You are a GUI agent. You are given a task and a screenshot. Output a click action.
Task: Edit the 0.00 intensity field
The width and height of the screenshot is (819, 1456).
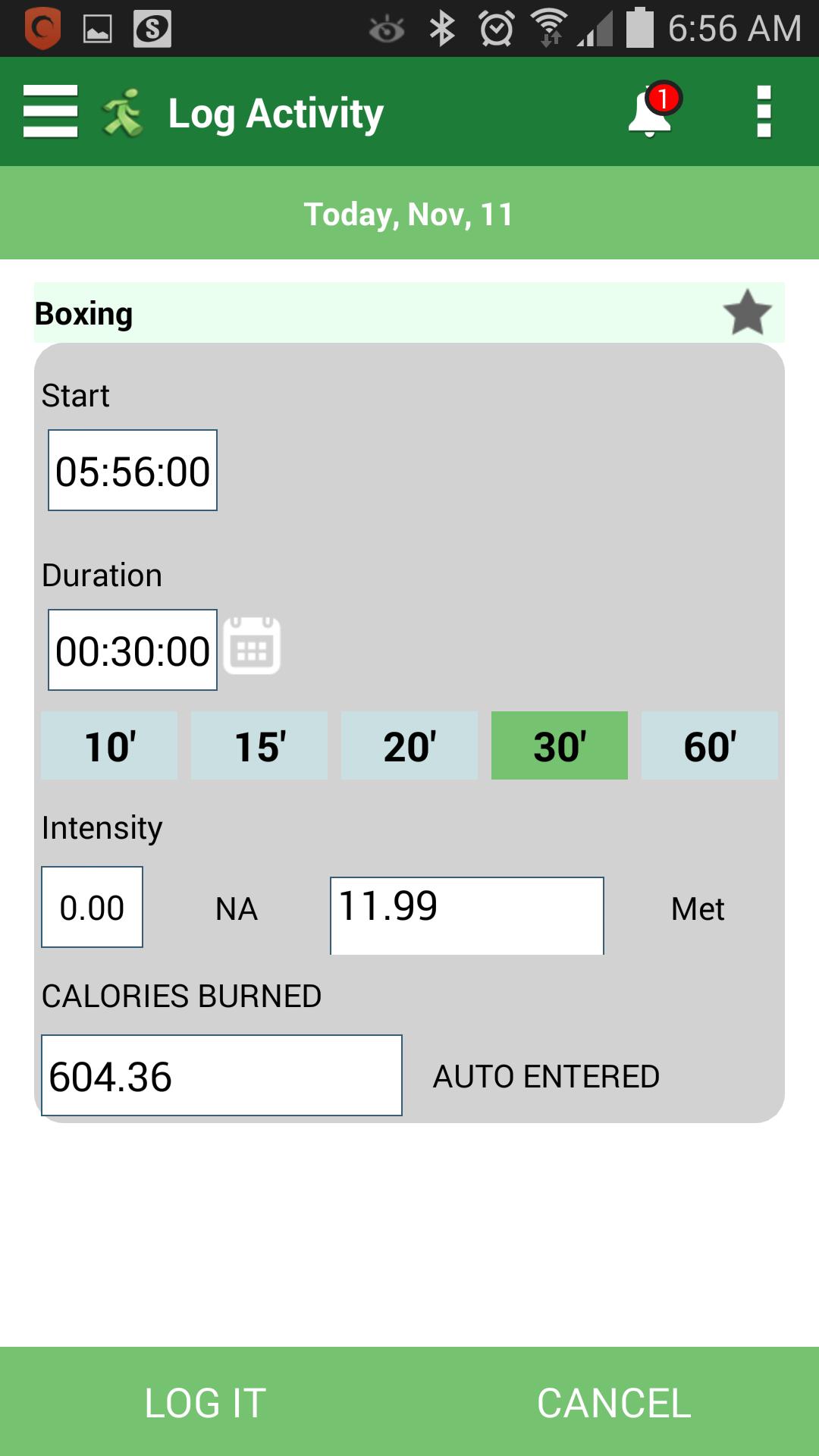click(x=92, y=907)
